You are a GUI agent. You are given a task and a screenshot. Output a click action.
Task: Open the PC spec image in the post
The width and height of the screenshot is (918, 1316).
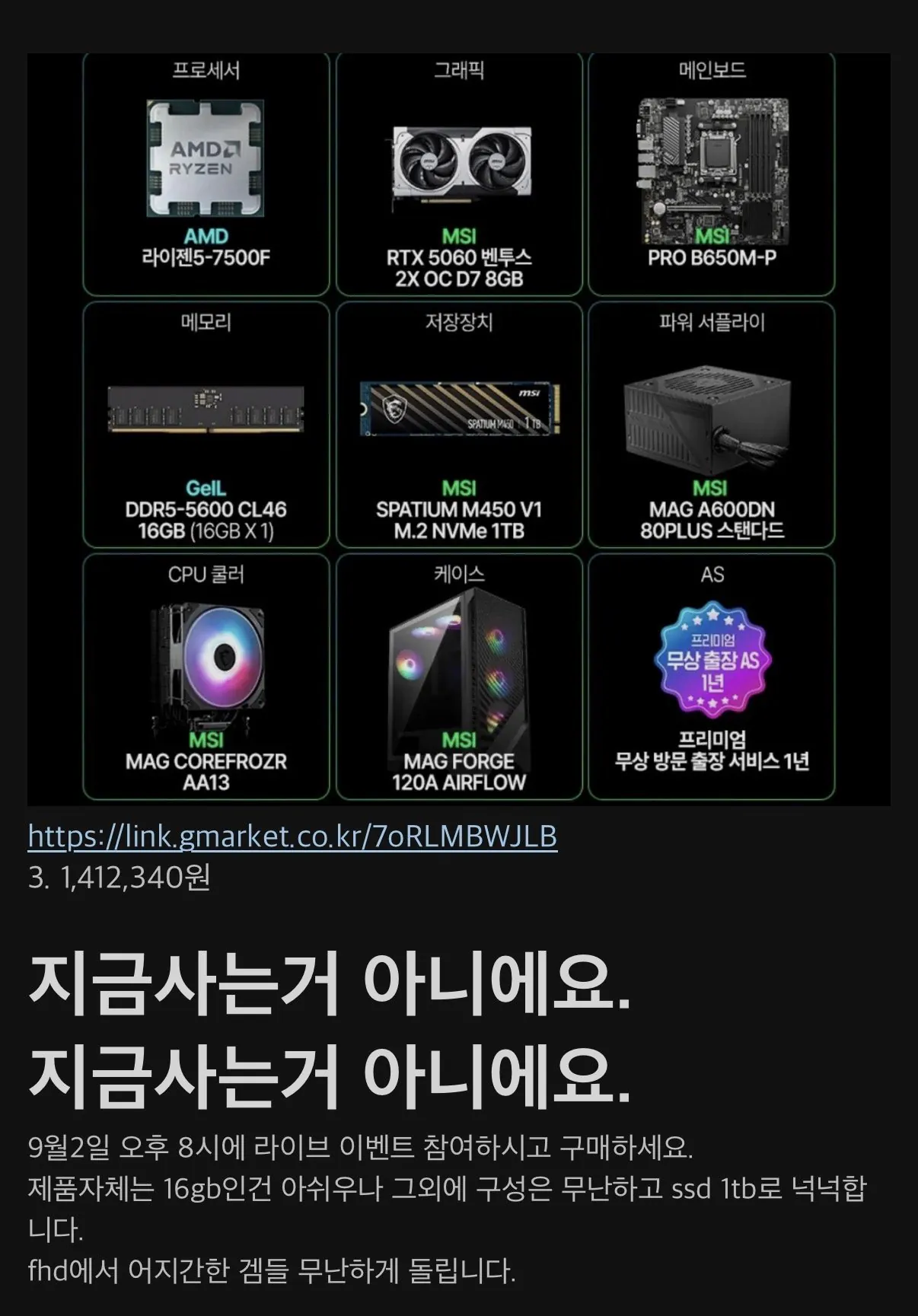(459, 429)
